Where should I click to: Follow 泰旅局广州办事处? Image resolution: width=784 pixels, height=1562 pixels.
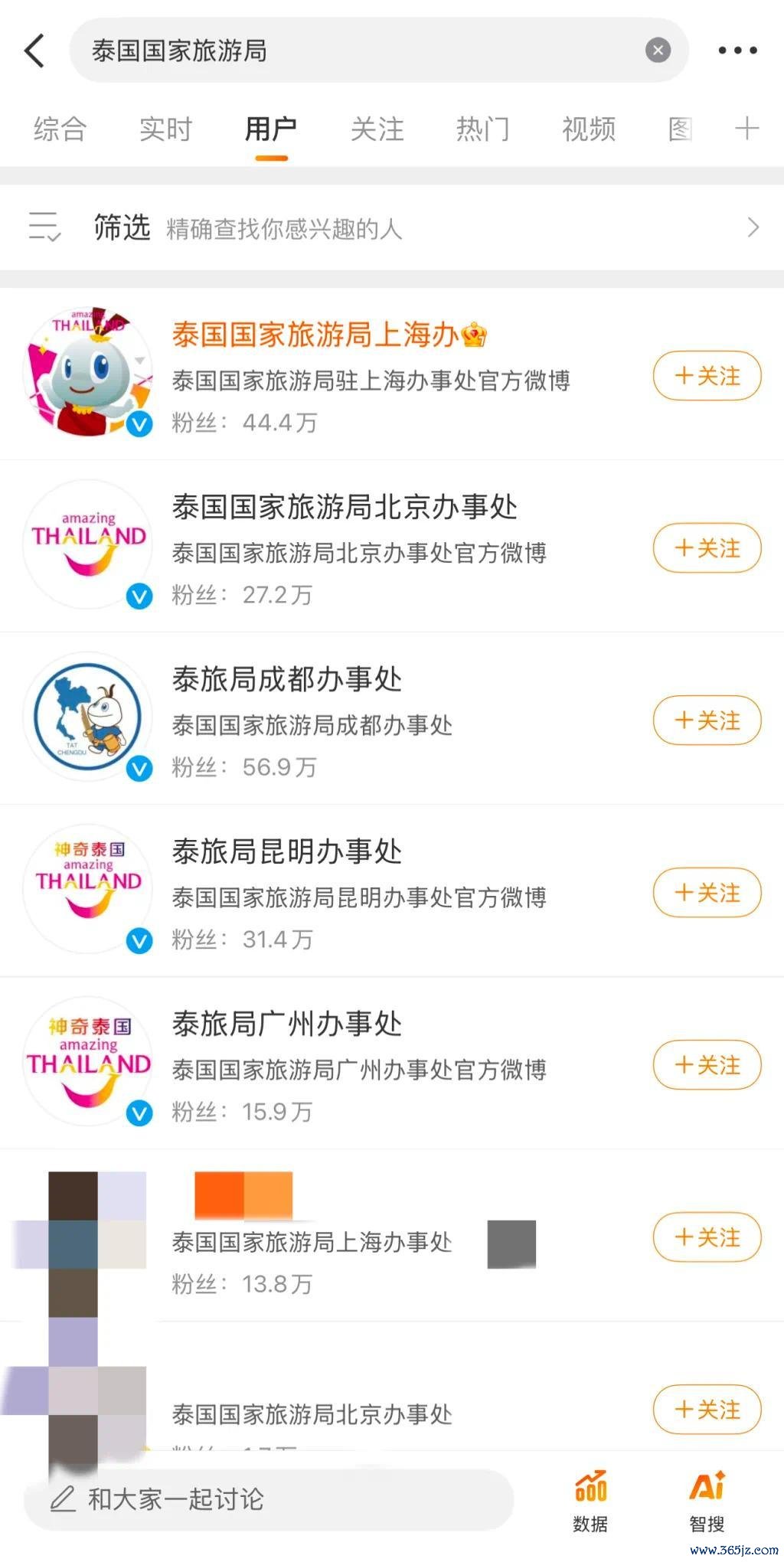pyautogui.click(x=707, y=1065)
